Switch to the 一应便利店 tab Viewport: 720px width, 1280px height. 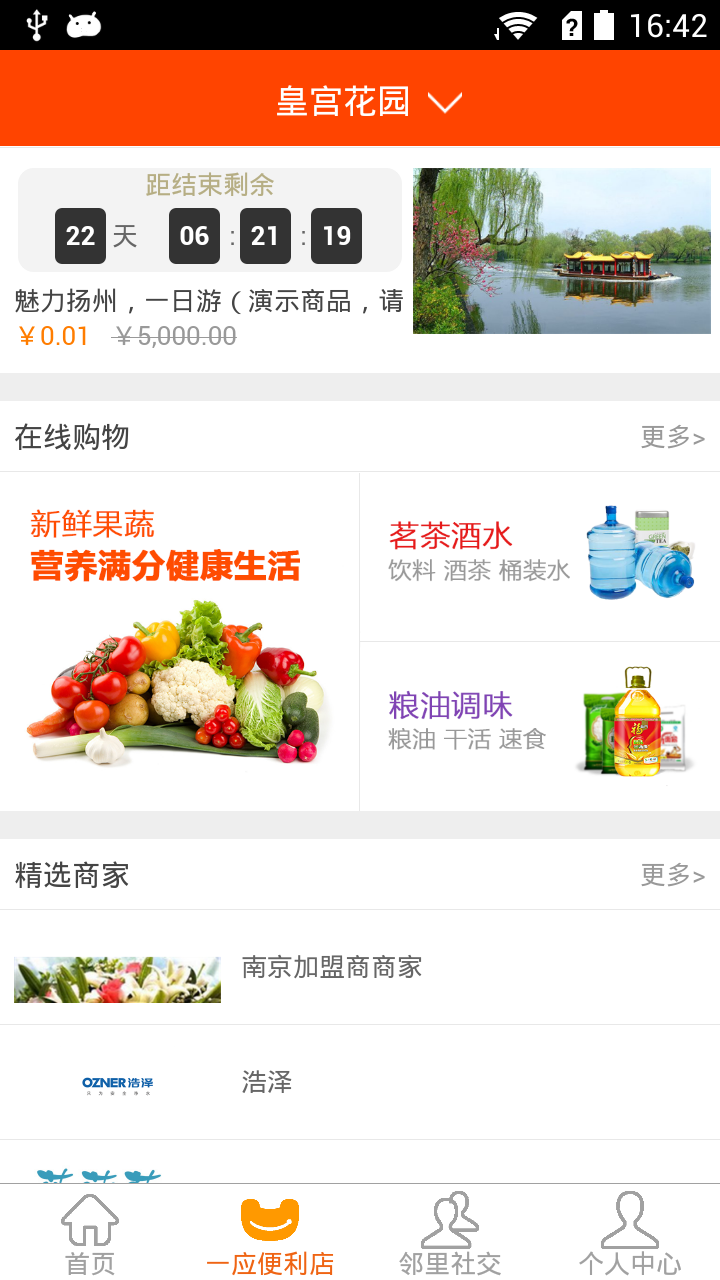(x=270, y=1235)
